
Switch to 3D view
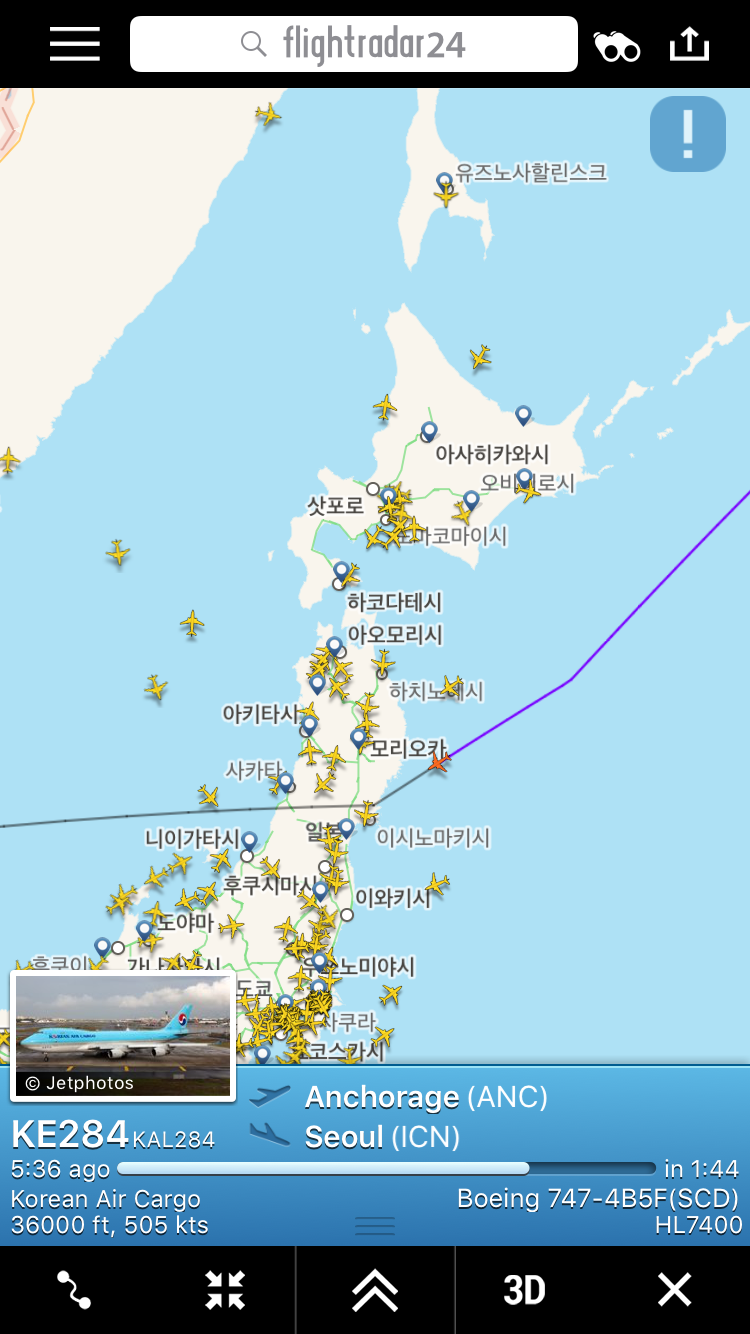point(525,1290)
